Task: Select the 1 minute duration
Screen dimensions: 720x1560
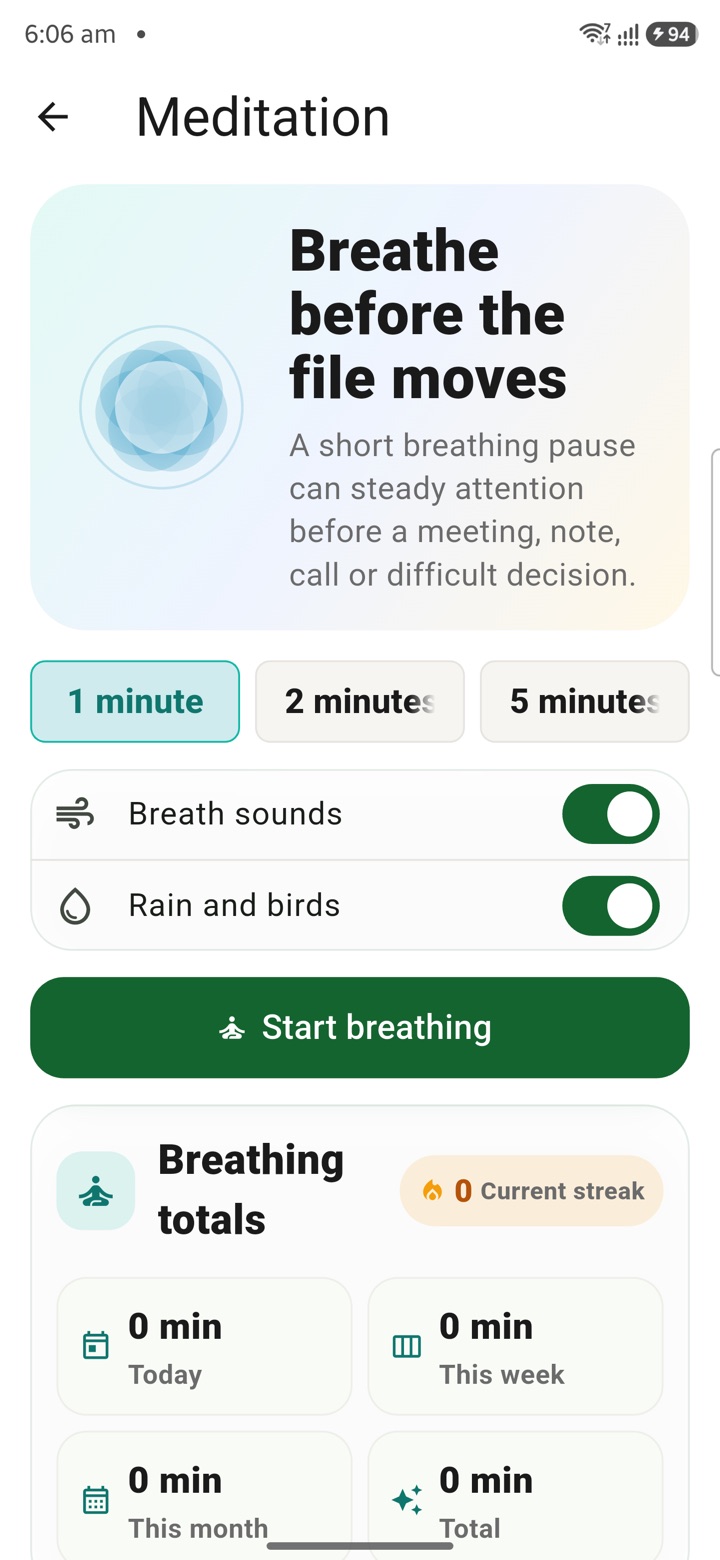Action: click(x=135, y=701)
